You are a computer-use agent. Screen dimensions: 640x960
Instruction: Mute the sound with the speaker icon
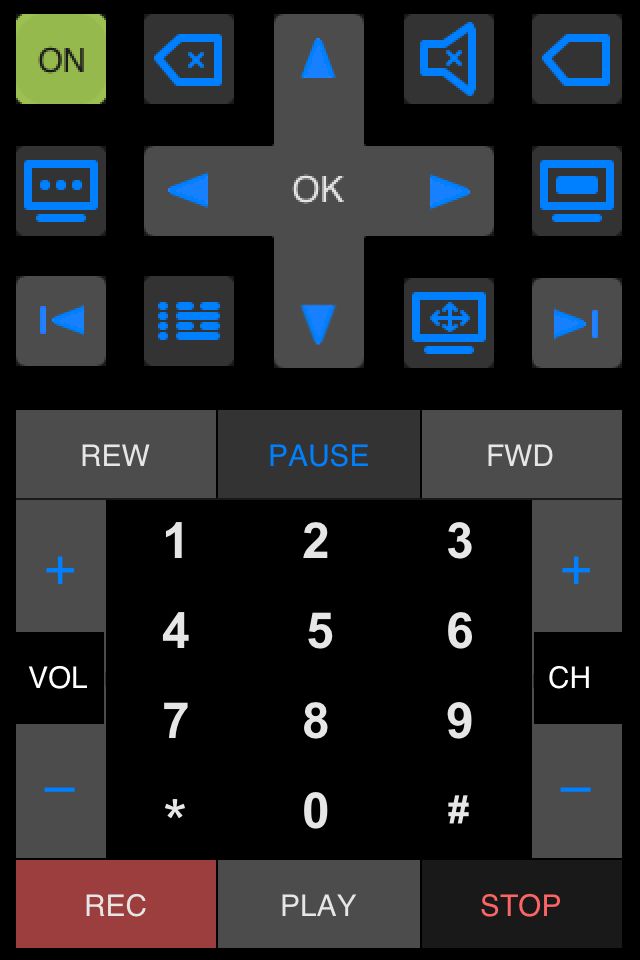point(448,59)
